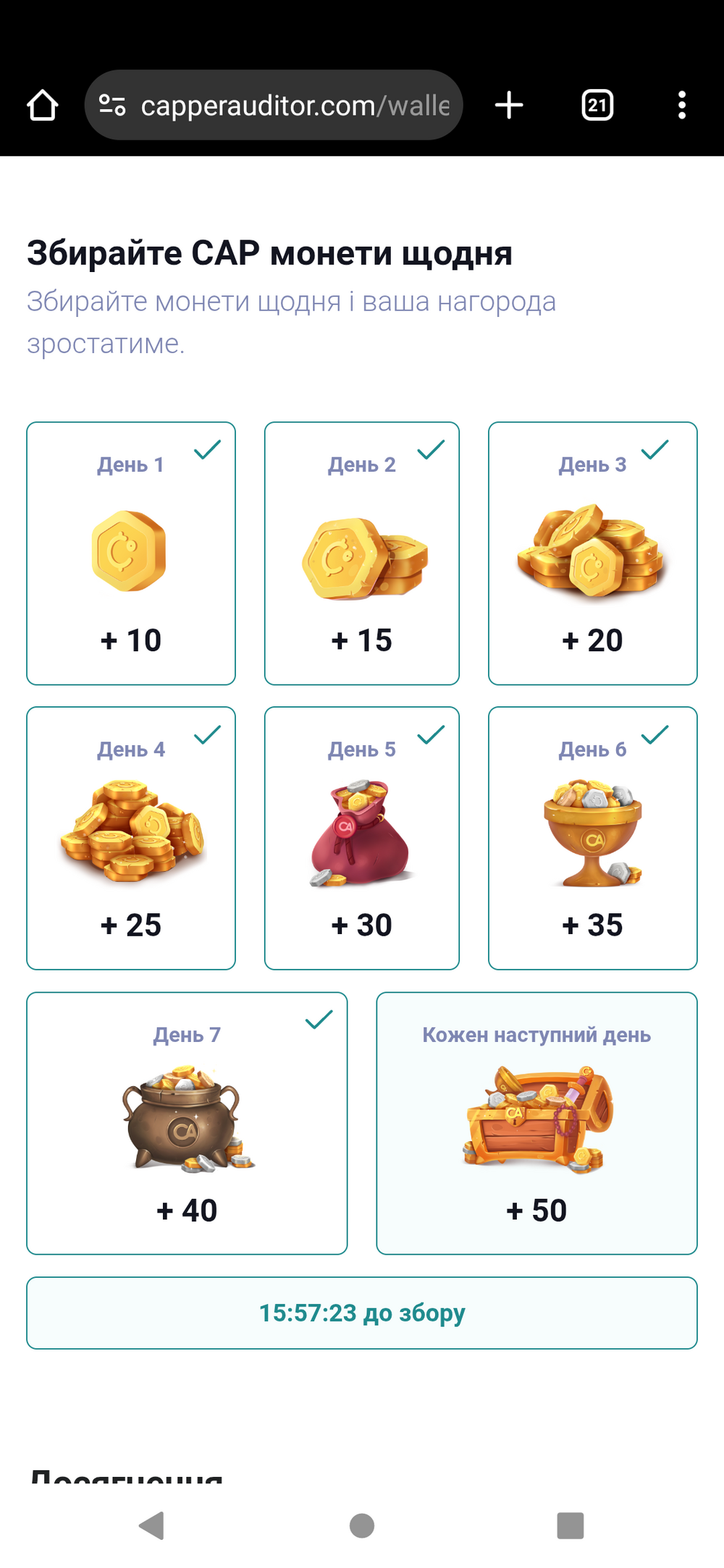Tap the site info icon in address bar

pyautogui.click(x=112, y=106)
